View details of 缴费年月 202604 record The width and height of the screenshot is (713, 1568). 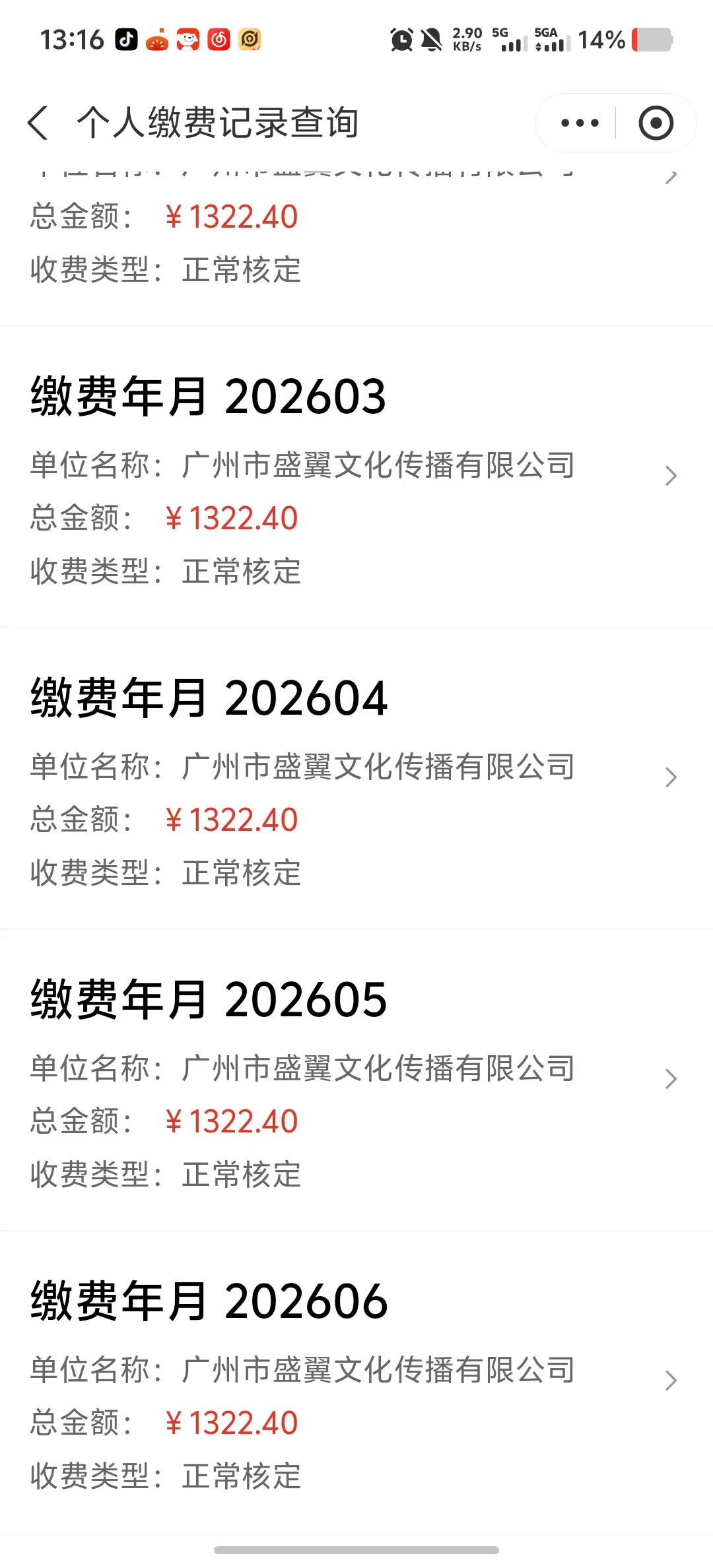(356, 778)
